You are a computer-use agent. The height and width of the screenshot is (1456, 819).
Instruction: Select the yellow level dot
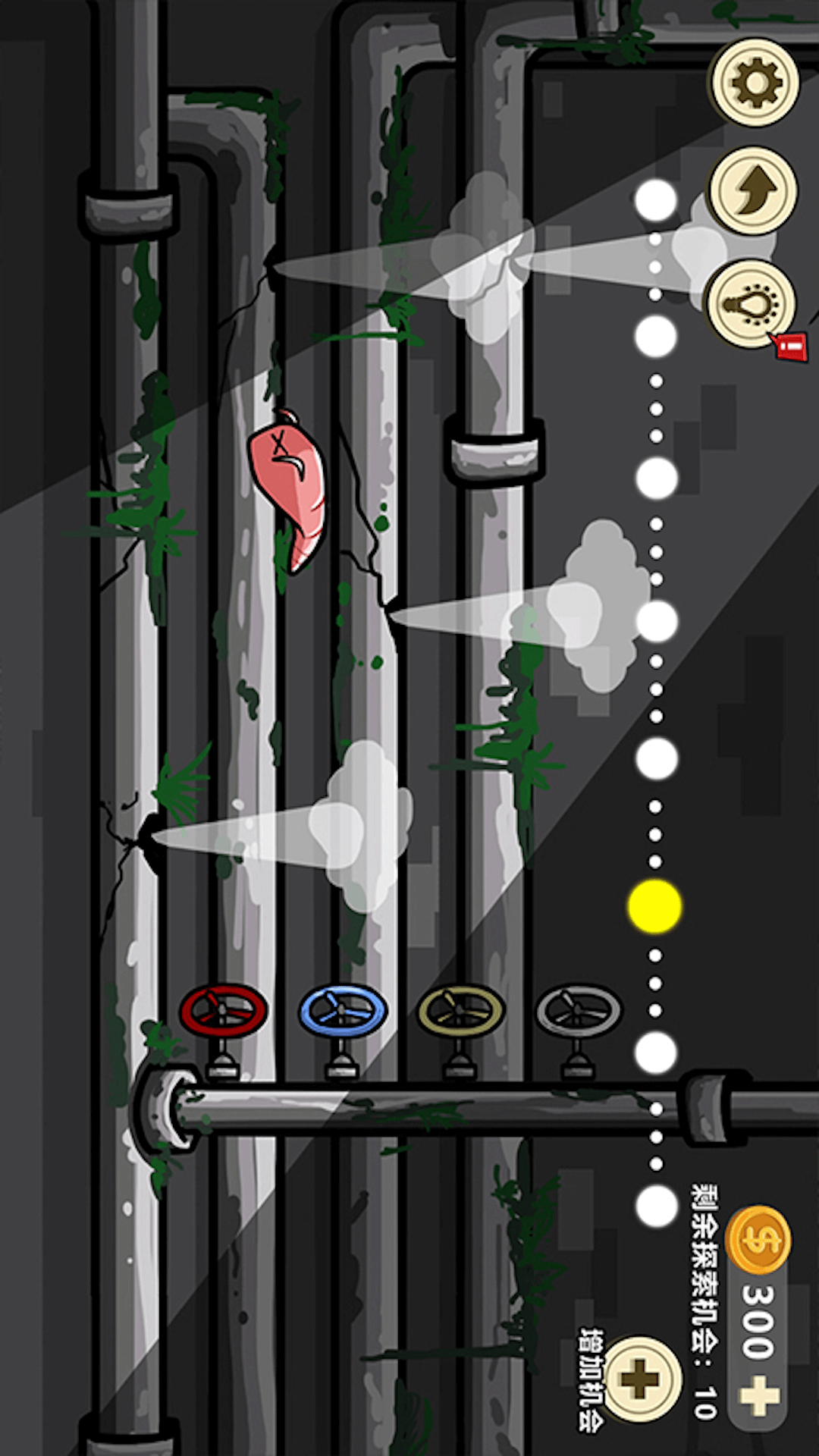point(655,907)
